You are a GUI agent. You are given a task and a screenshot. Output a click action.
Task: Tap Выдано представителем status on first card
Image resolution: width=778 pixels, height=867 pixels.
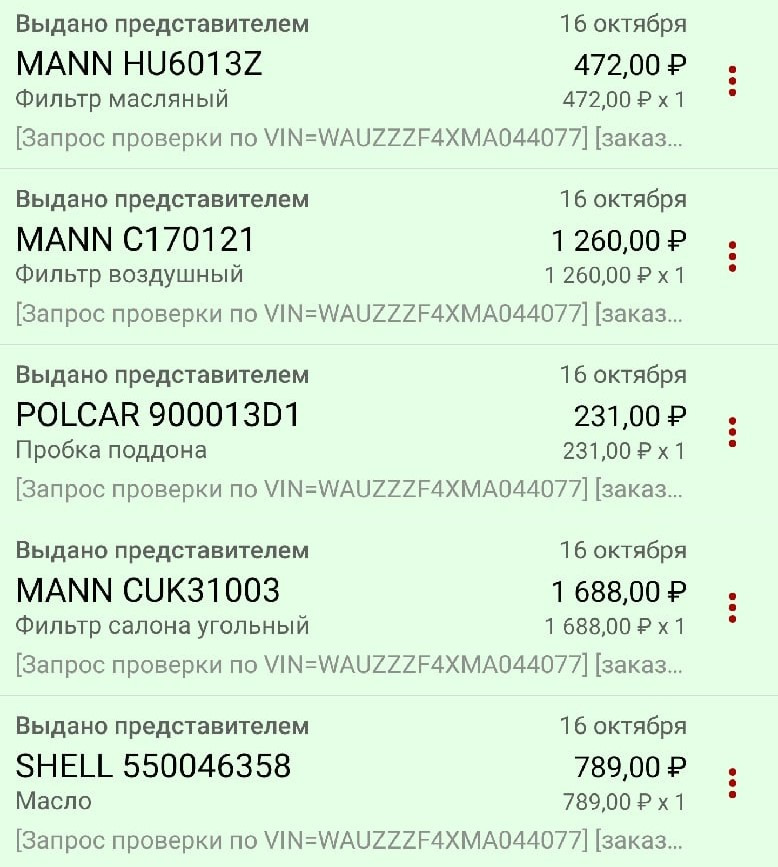tap(160, 24)
